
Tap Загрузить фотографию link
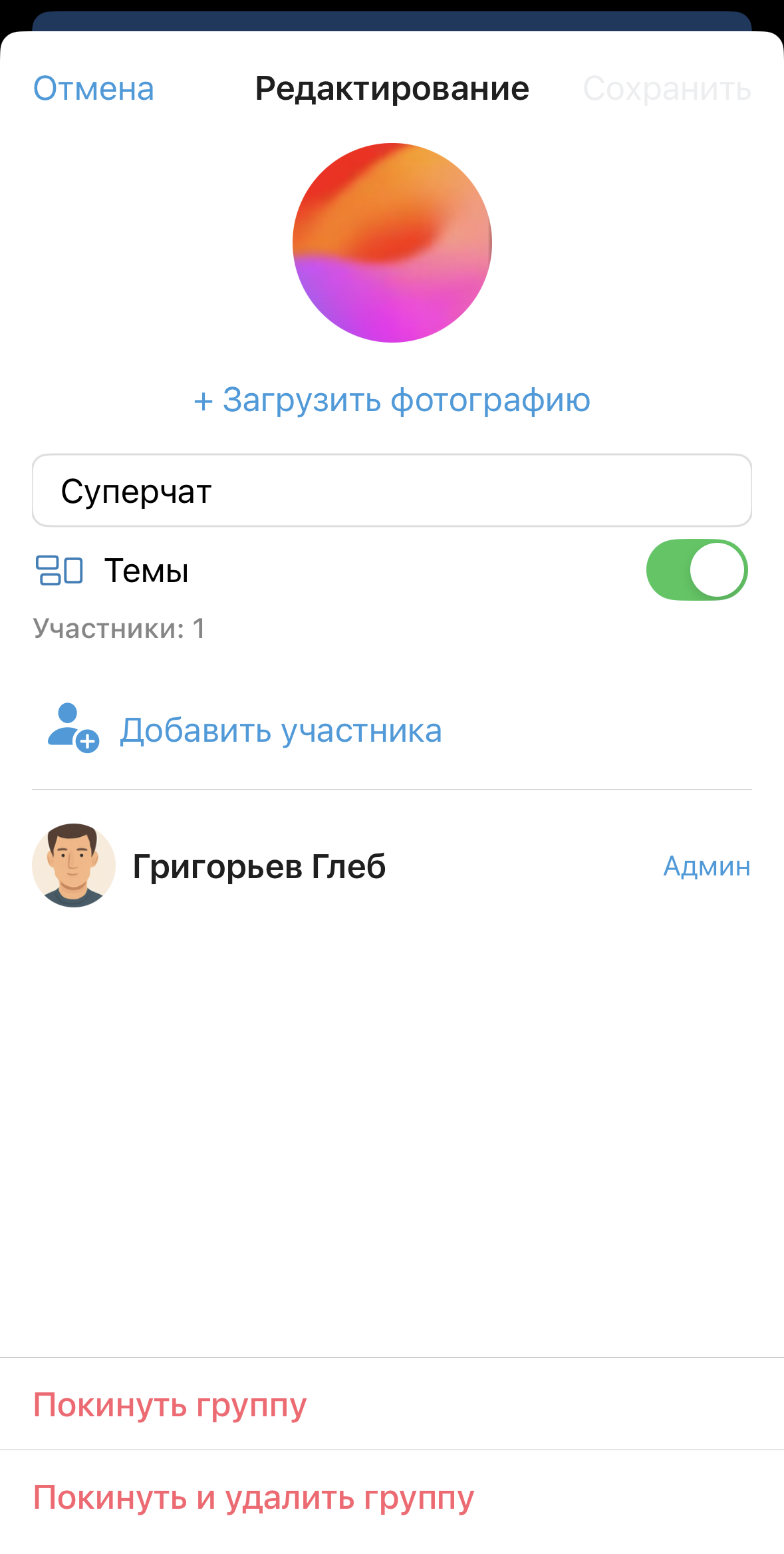pos(392,400)
